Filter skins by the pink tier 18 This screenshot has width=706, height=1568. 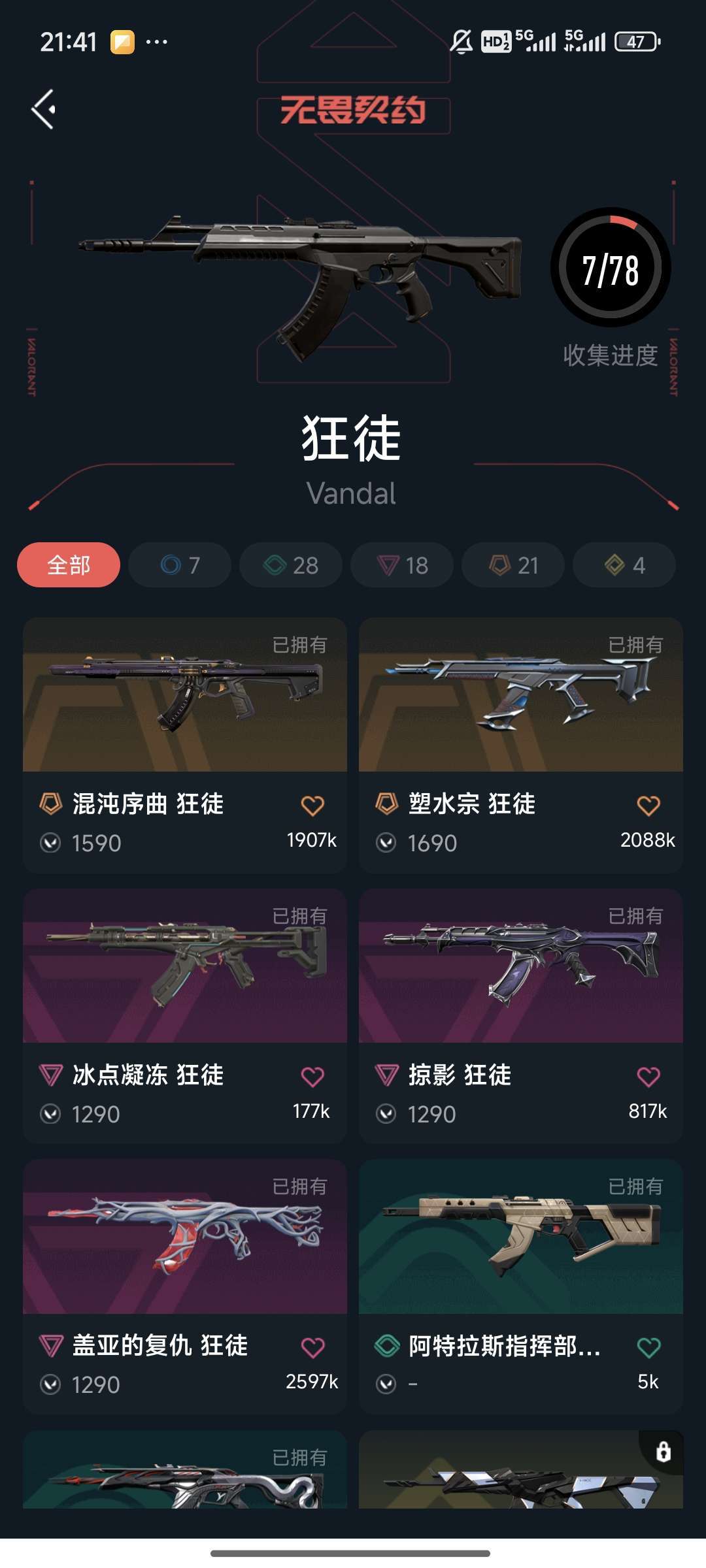coord(402,565)
